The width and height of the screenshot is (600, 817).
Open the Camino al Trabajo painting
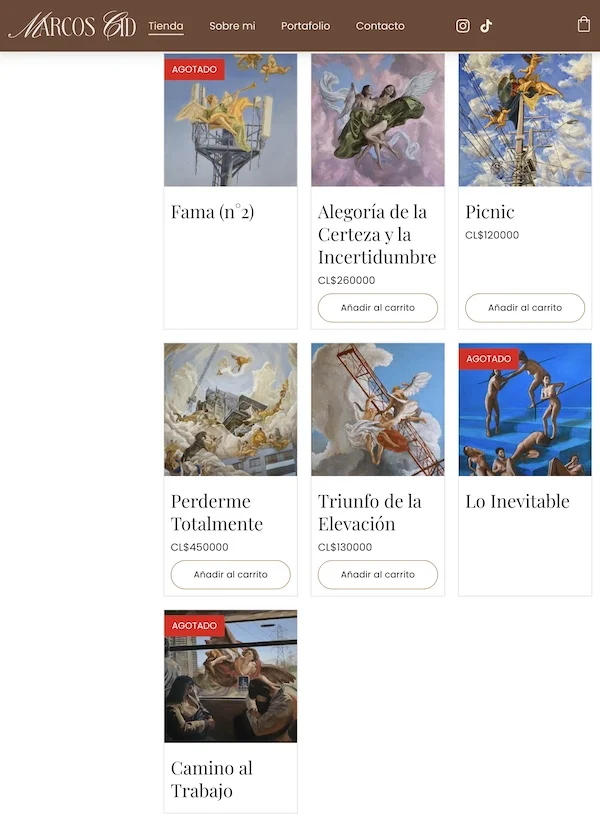[x=230, y=676]
